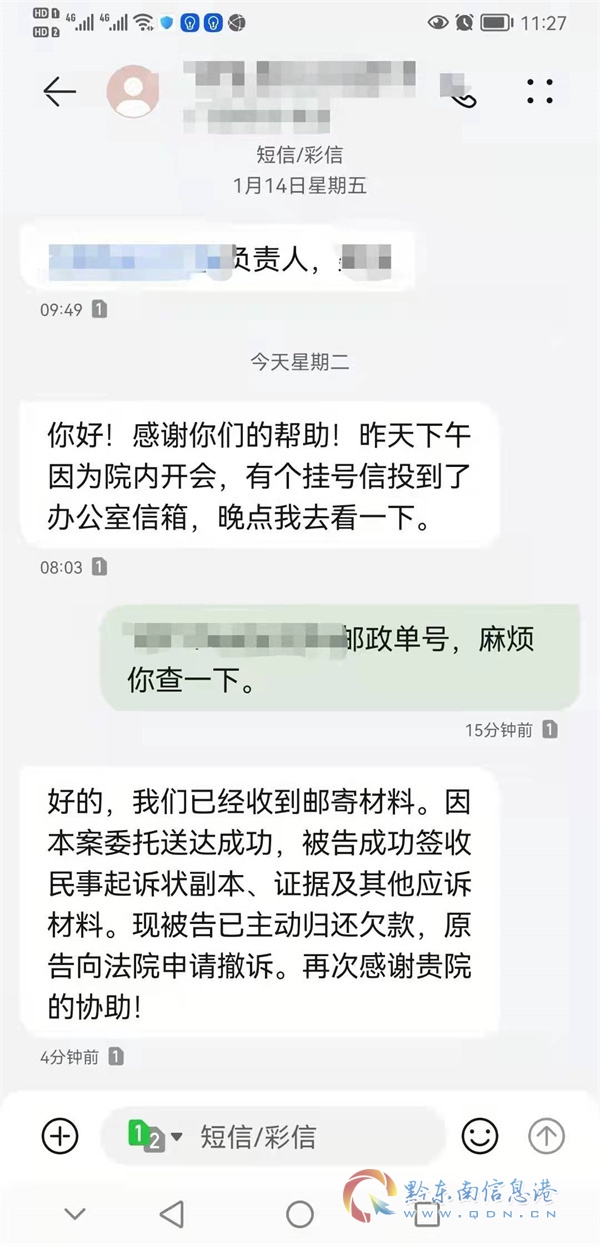Screen dimensions: 600x1246
Task: Switch the SIM card selector
Action: [153, 1136]
